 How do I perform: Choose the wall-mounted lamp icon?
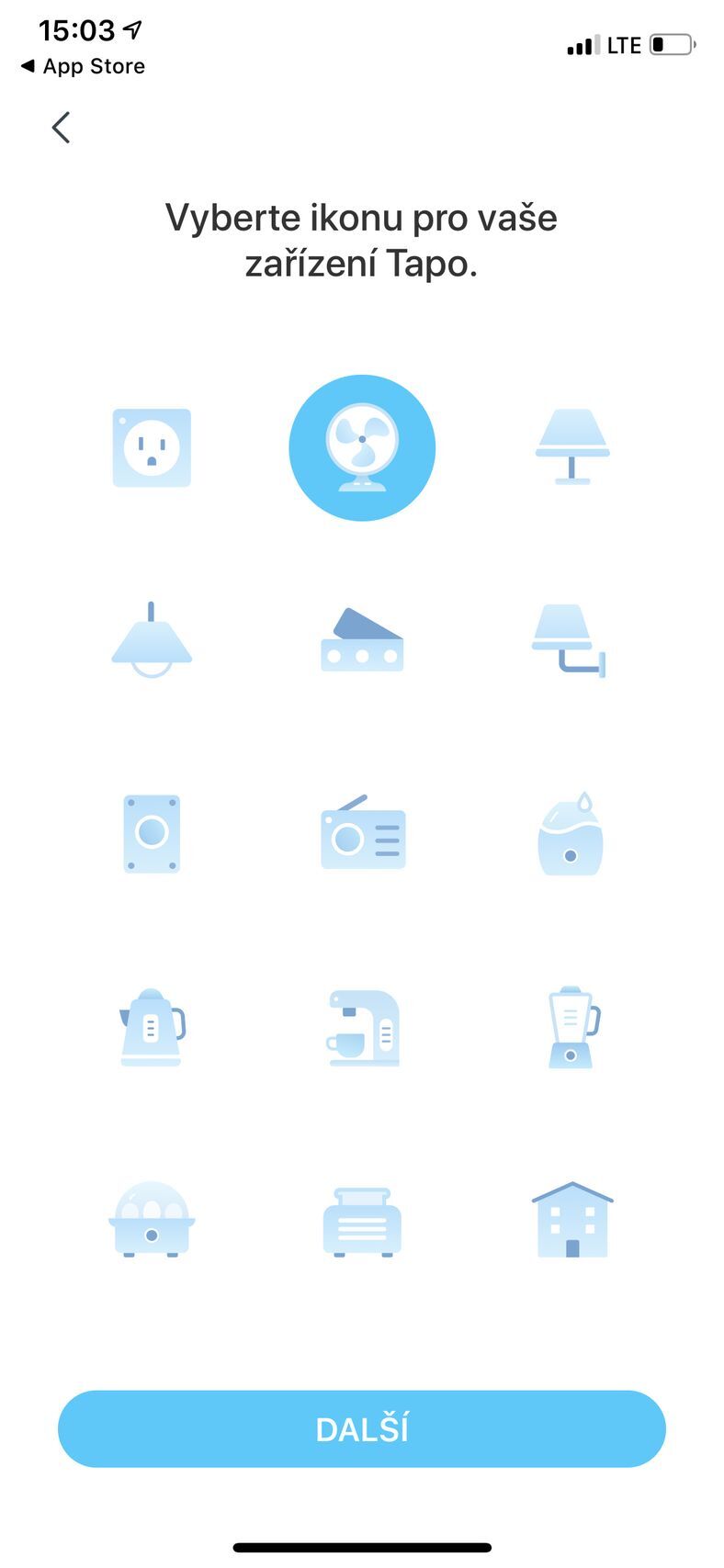[570, 641]
